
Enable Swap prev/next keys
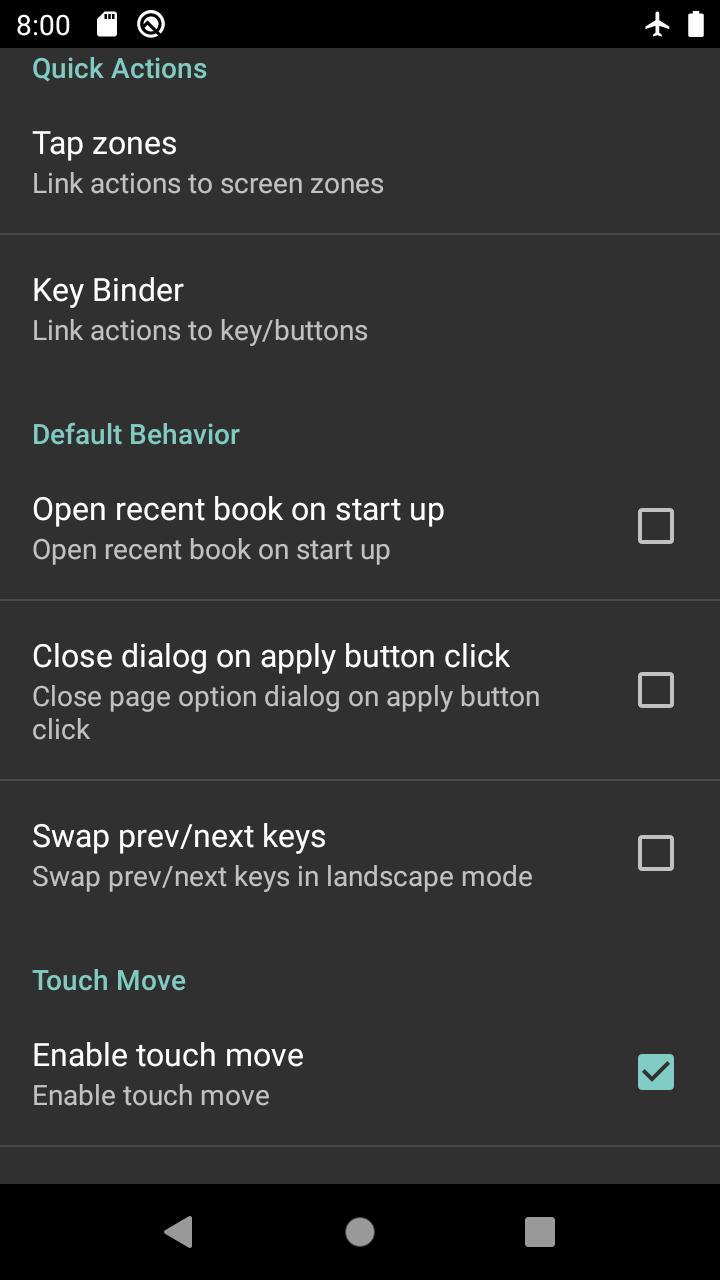[x=655, y=853]
